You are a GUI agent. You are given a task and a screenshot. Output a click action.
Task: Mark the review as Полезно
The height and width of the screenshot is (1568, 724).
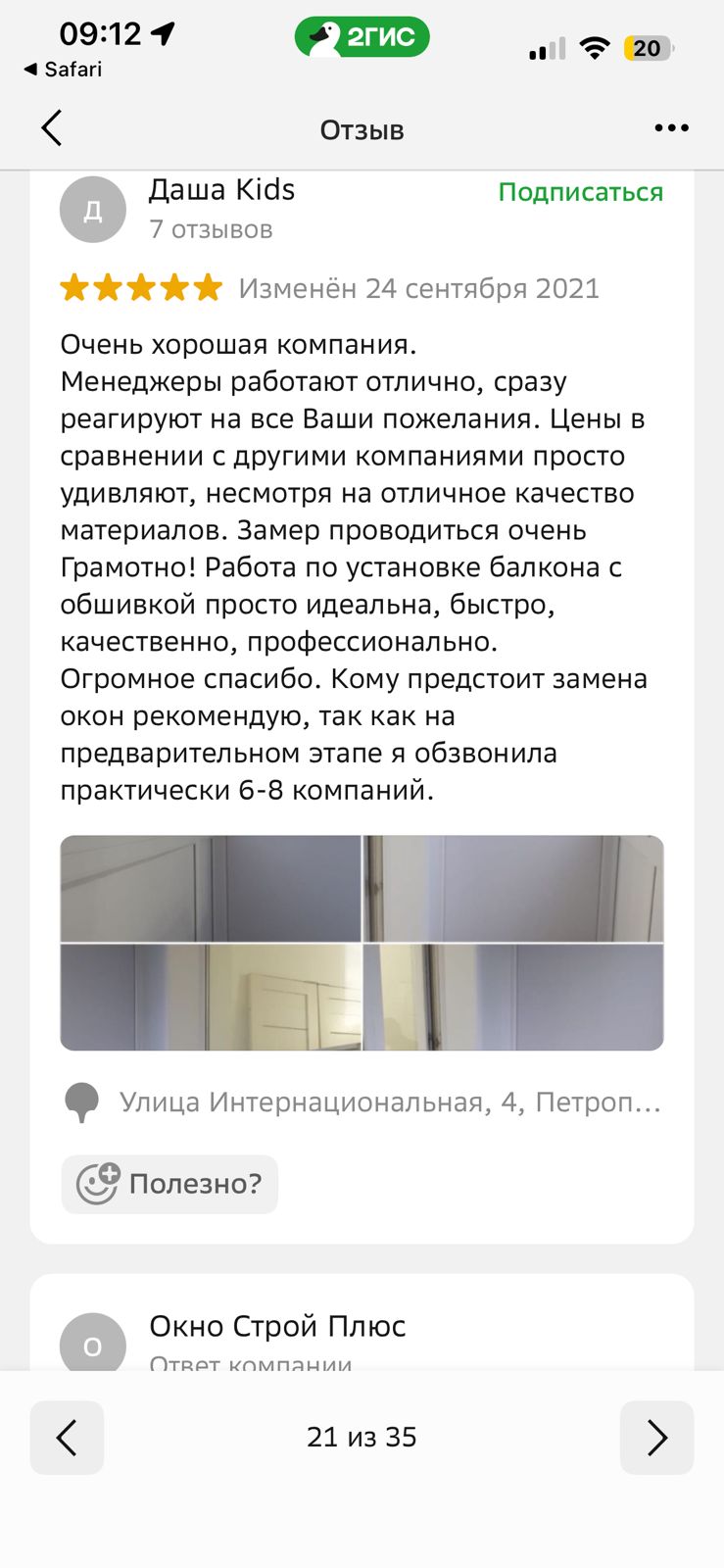tap(169, 1184)
